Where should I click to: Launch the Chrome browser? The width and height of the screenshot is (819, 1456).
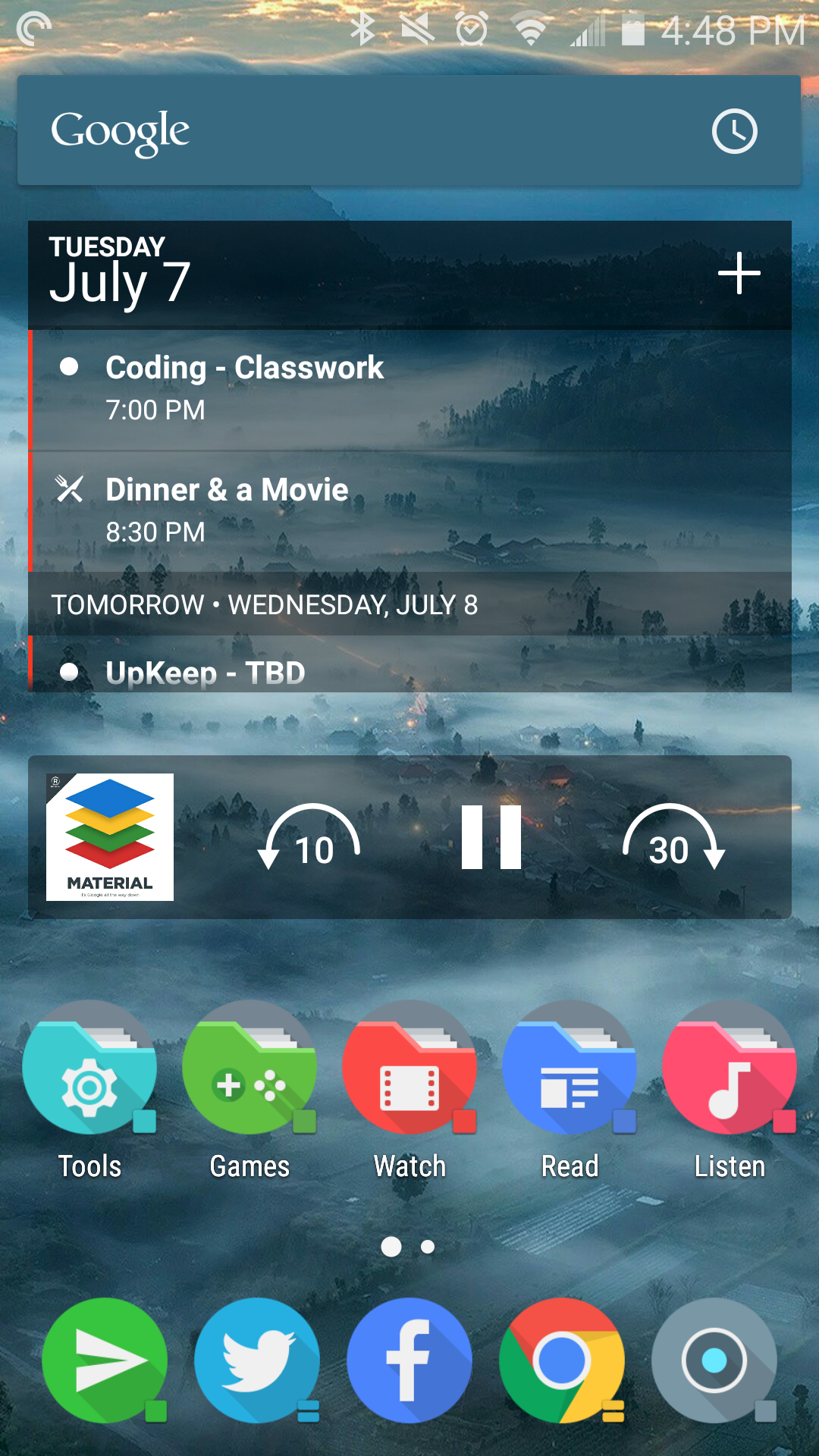(562, 1360)
